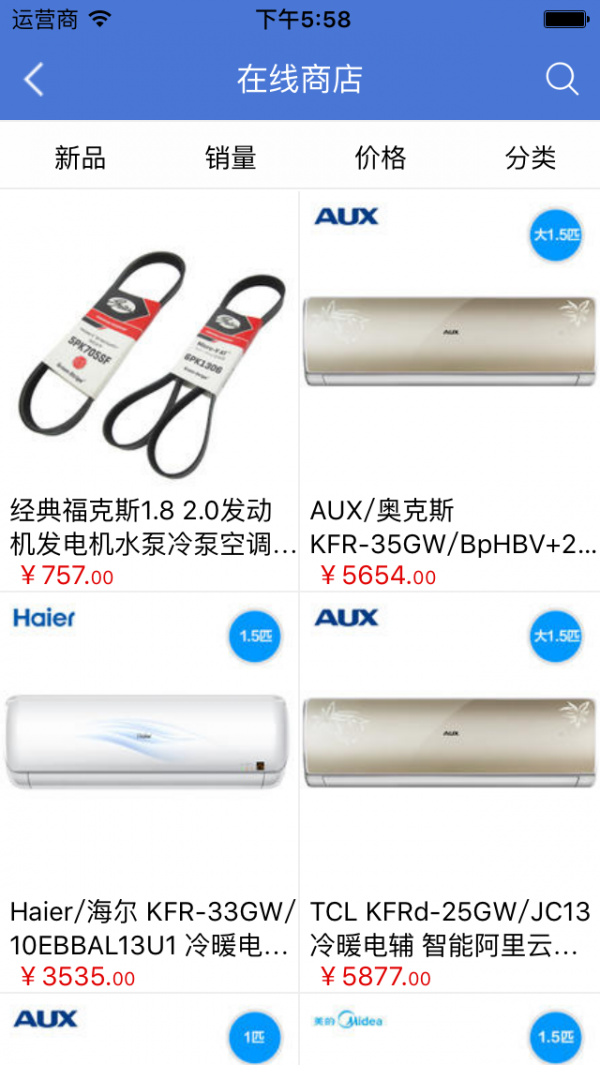Image resolution: width=600 pixels, height=1065 pixels.
Task: Open the search magnifier icon
Action: [562, 79]
